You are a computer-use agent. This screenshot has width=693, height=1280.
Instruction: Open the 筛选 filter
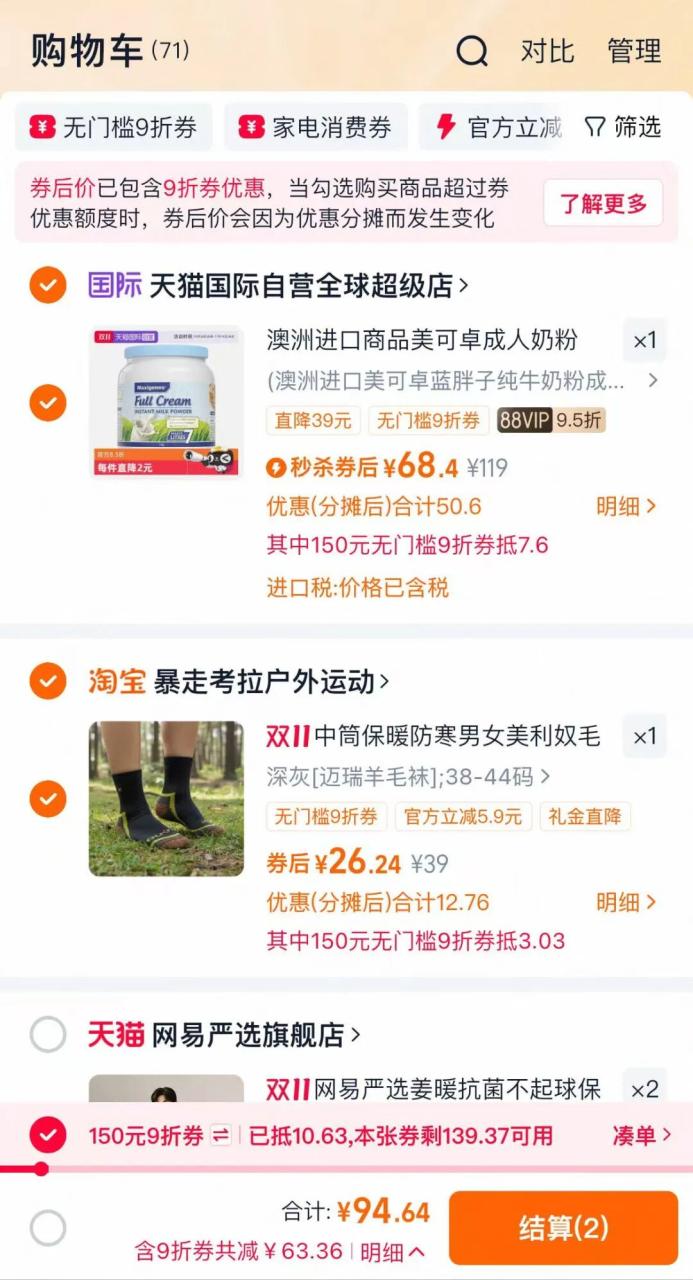pos(623,127)
